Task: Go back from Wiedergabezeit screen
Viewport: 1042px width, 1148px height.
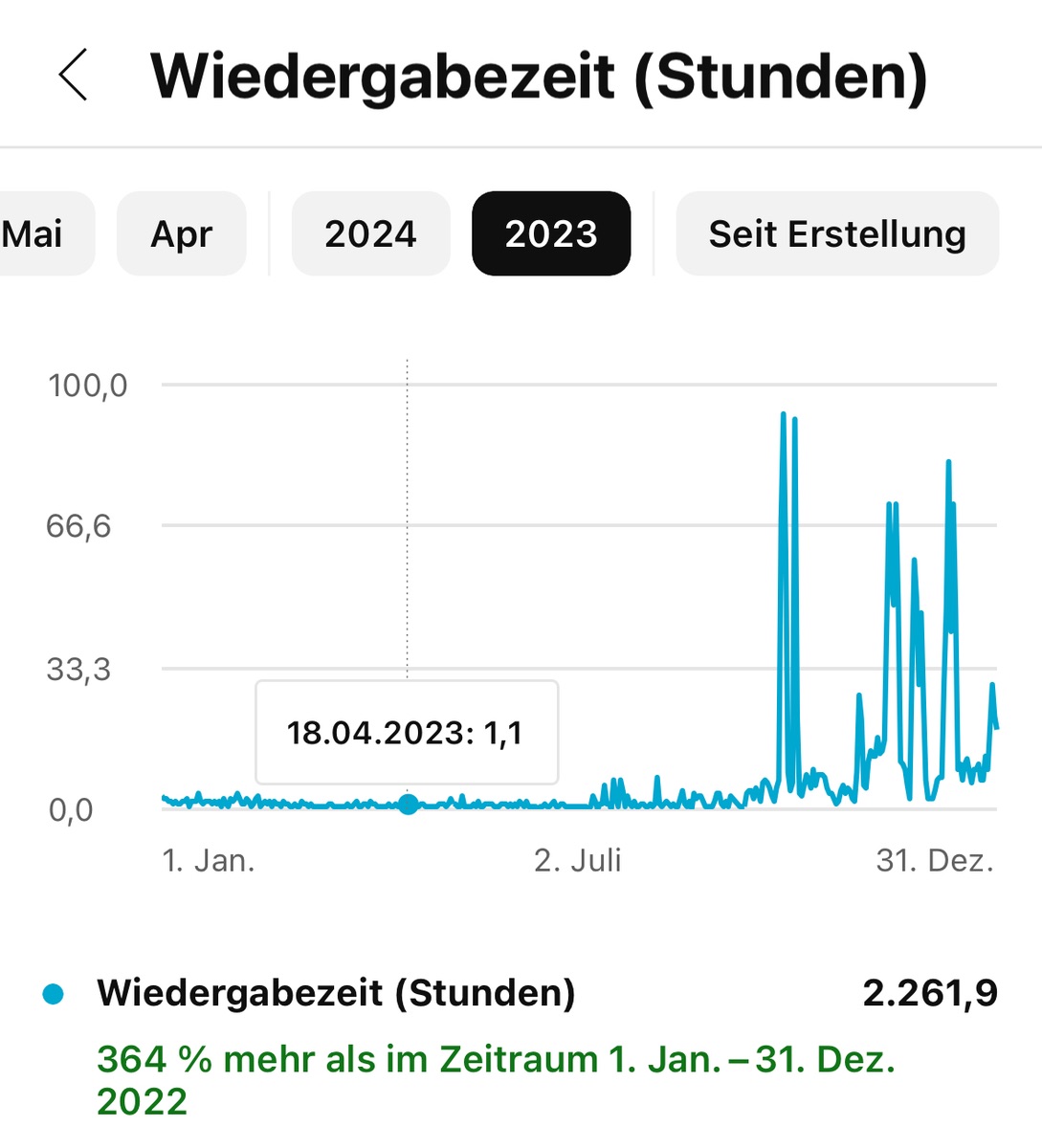Action: (x=74, y=76)
